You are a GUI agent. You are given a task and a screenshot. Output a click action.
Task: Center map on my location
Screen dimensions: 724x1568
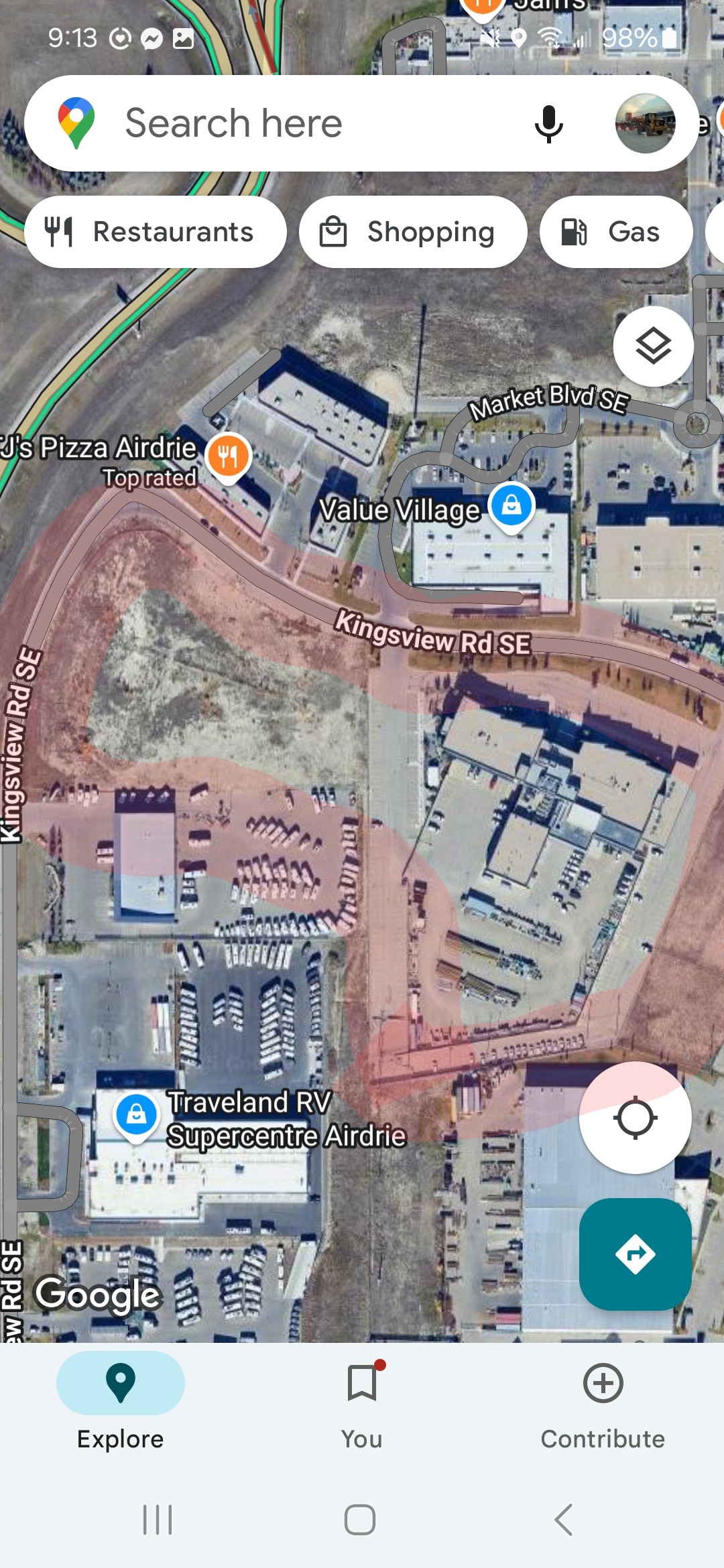click(x=635, y=1118)
